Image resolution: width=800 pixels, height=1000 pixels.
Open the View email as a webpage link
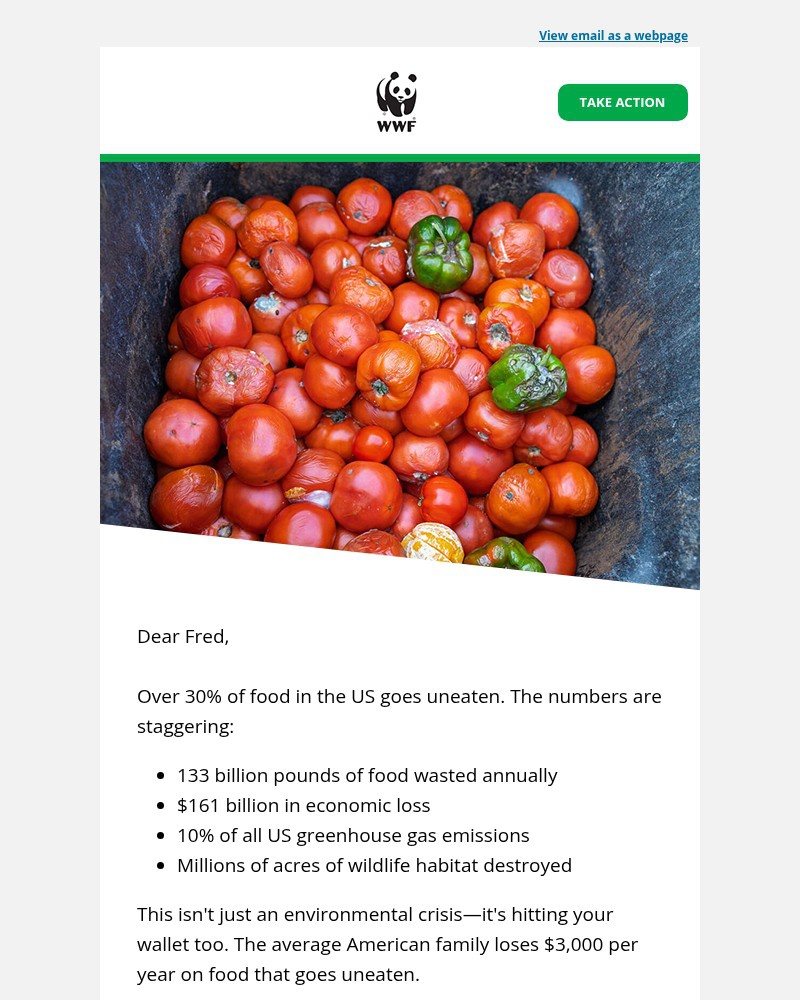pyautogui.click(x=613, y=35)
